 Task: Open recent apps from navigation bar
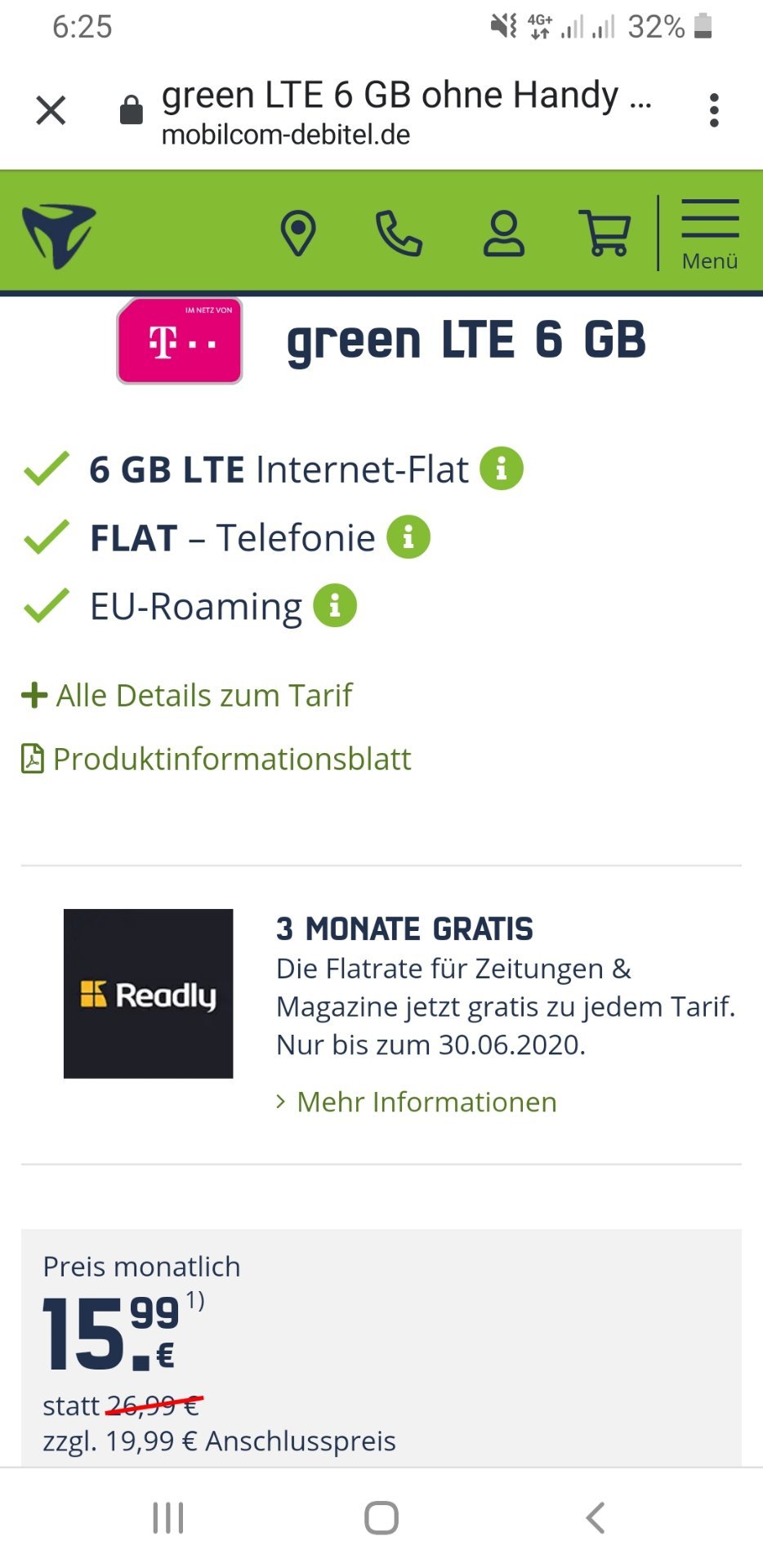point(168,1518)
